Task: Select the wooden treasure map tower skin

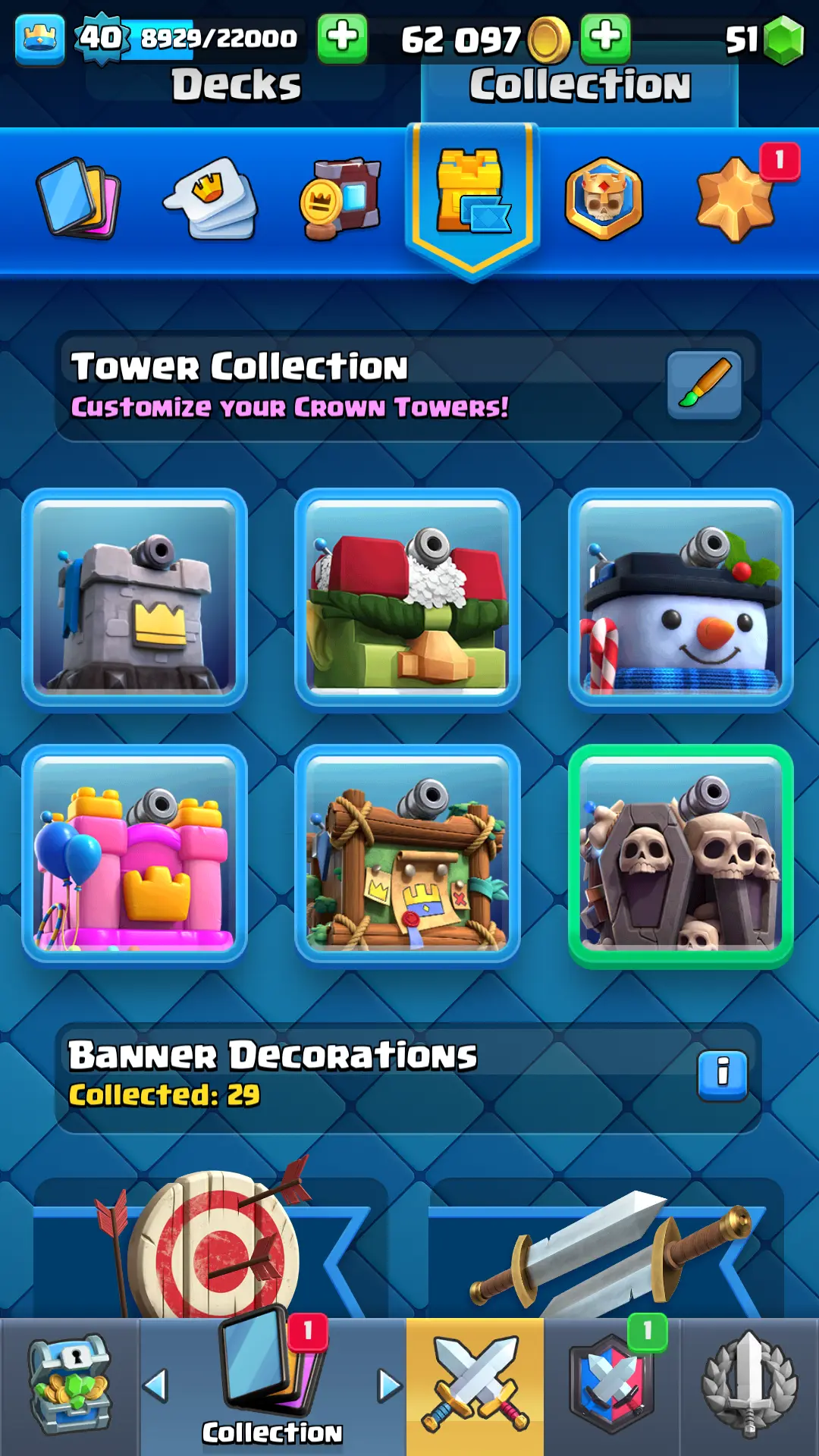Action: pyautogui.click(x=408, y=854)
